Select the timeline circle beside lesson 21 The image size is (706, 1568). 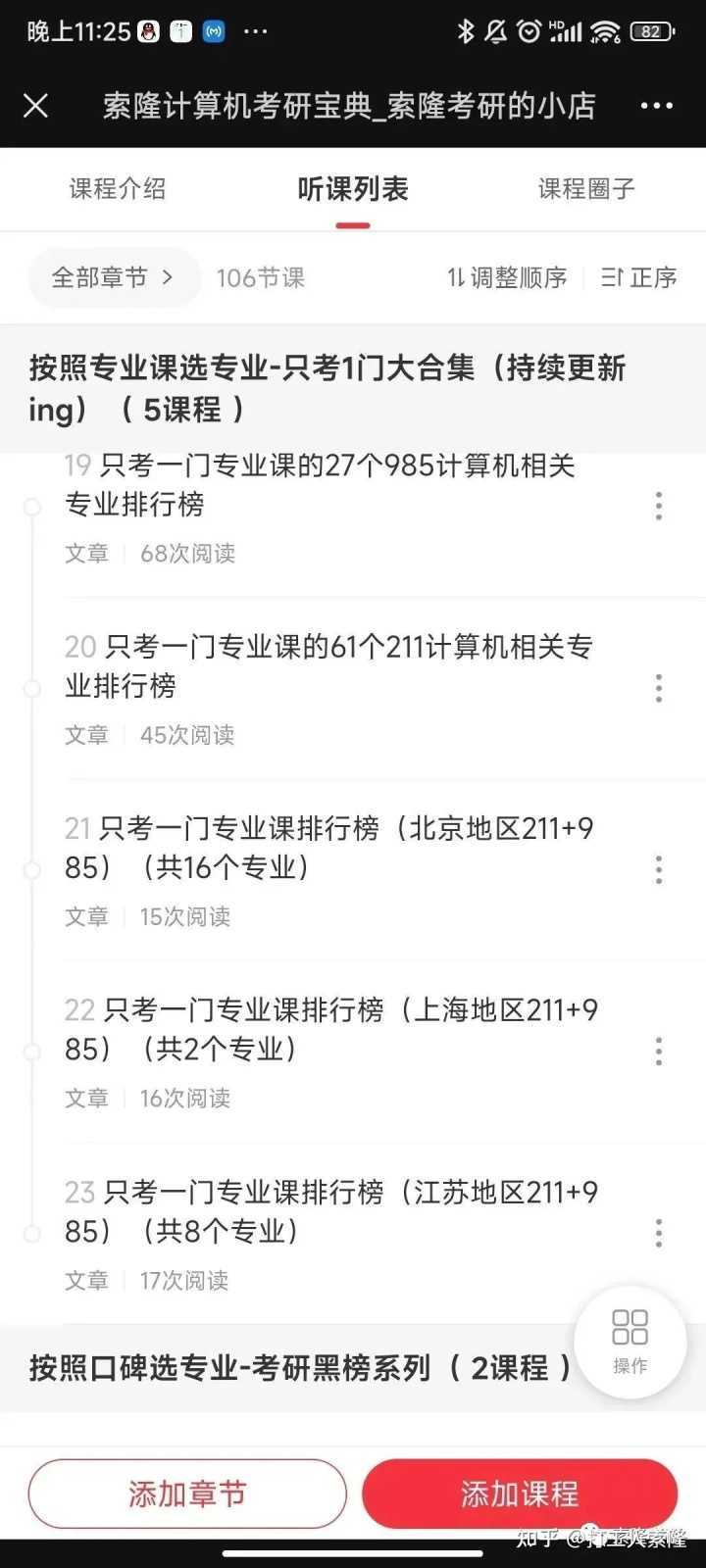(x=32, y=869)
